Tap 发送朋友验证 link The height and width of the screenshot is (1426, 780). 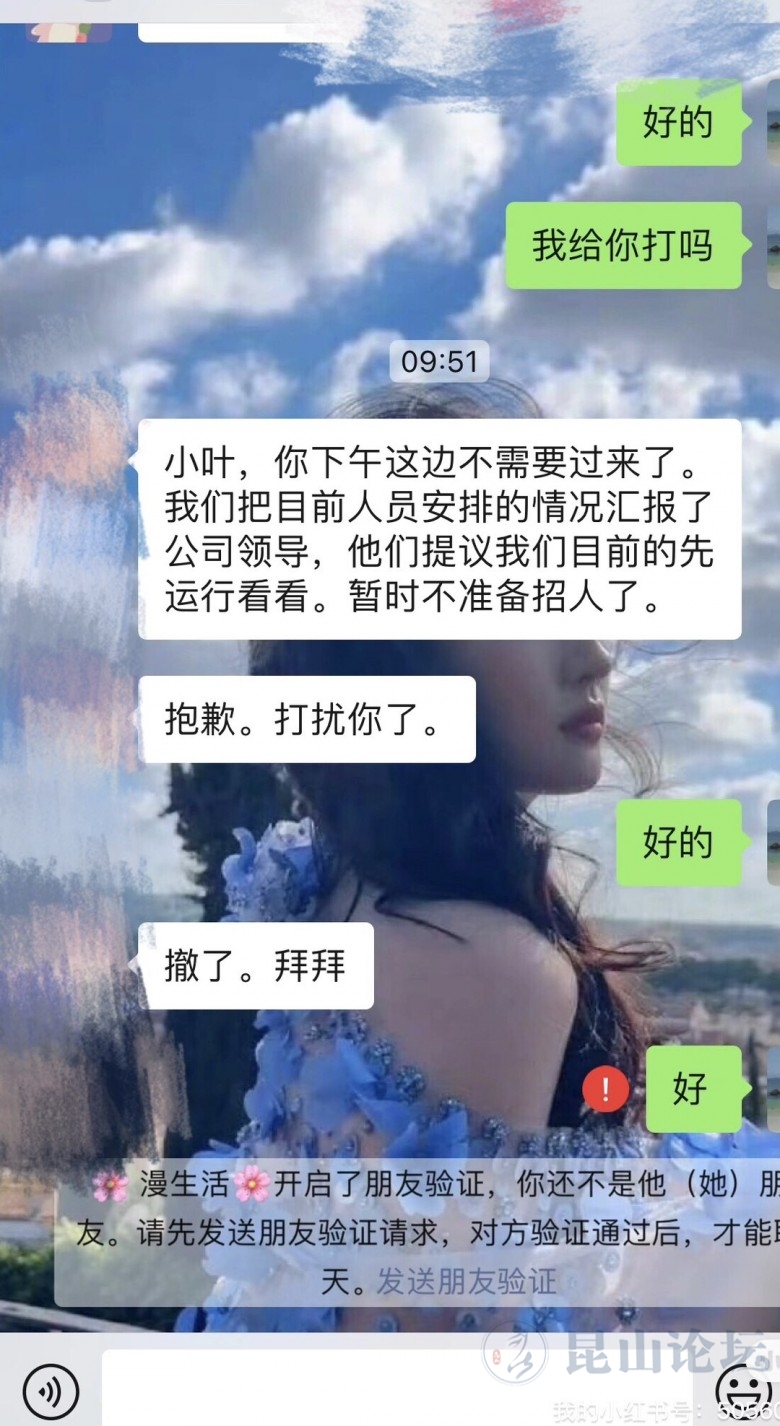coord(466,1281)
